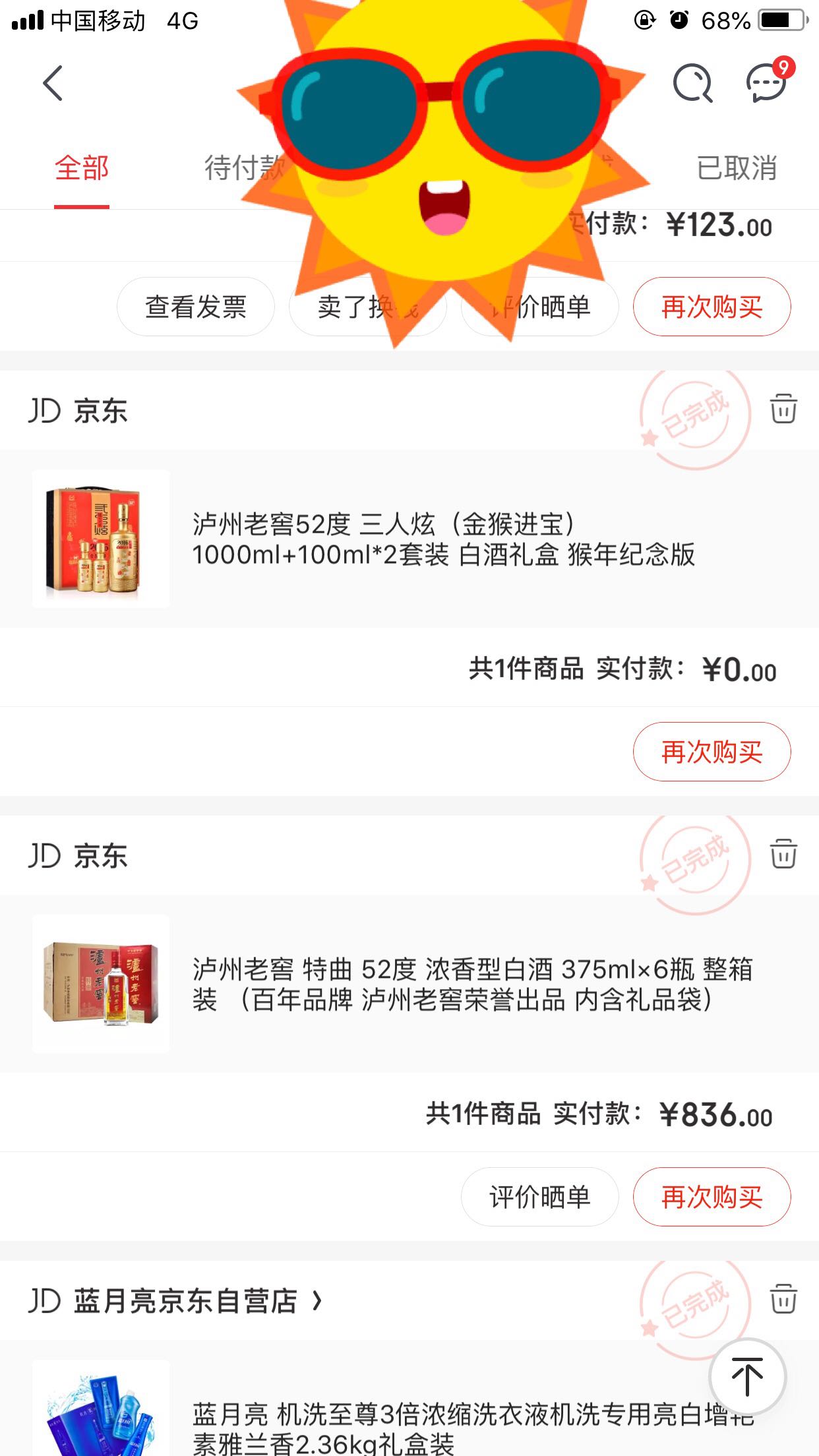
Task: Delete the 泸州老窖 特曲 order
Action: tap(783, 854)
